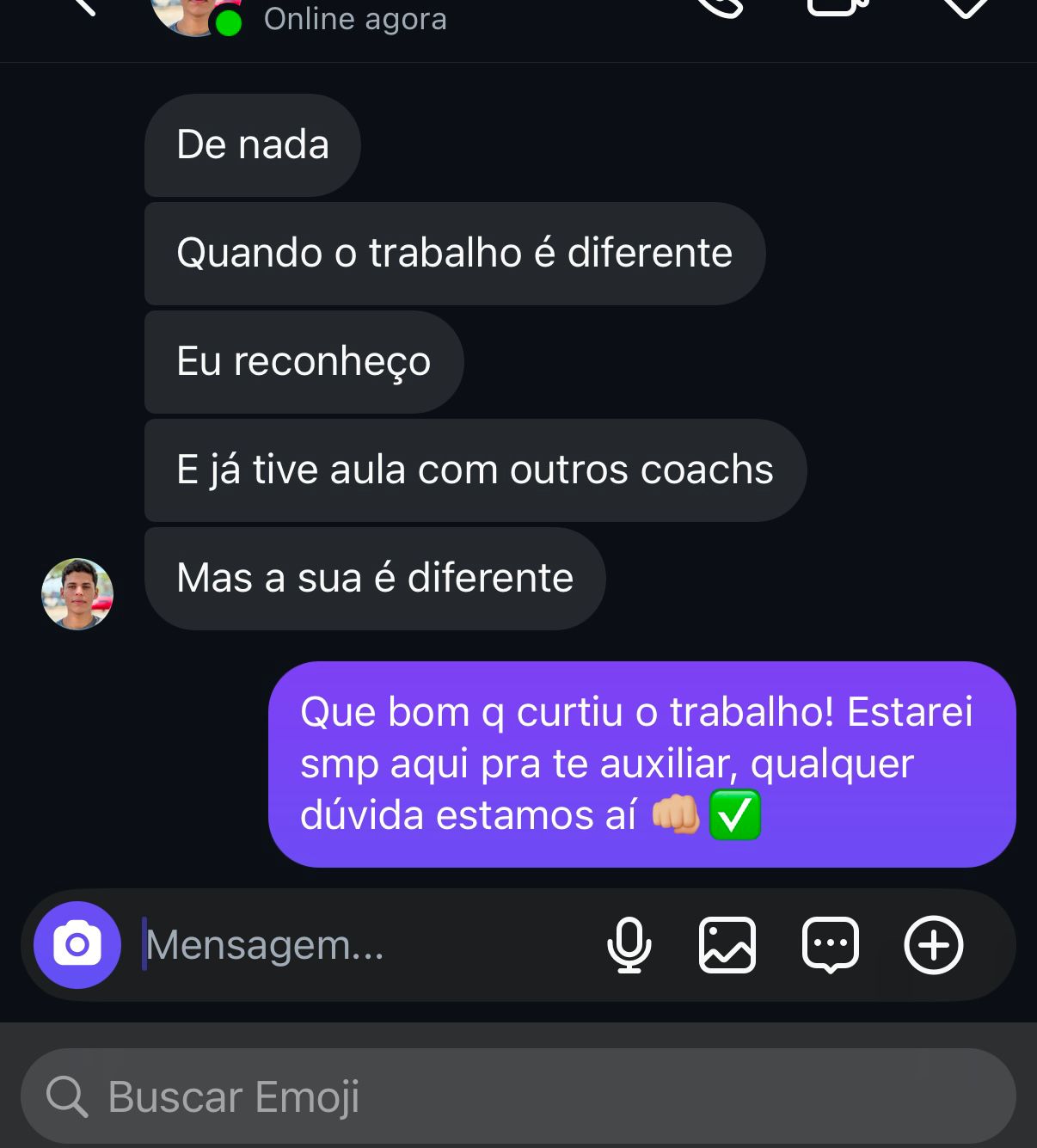Open the gallery icon to attach an image
Viewport: 1037px width, 1148px height.
click(x=727, y=944)
